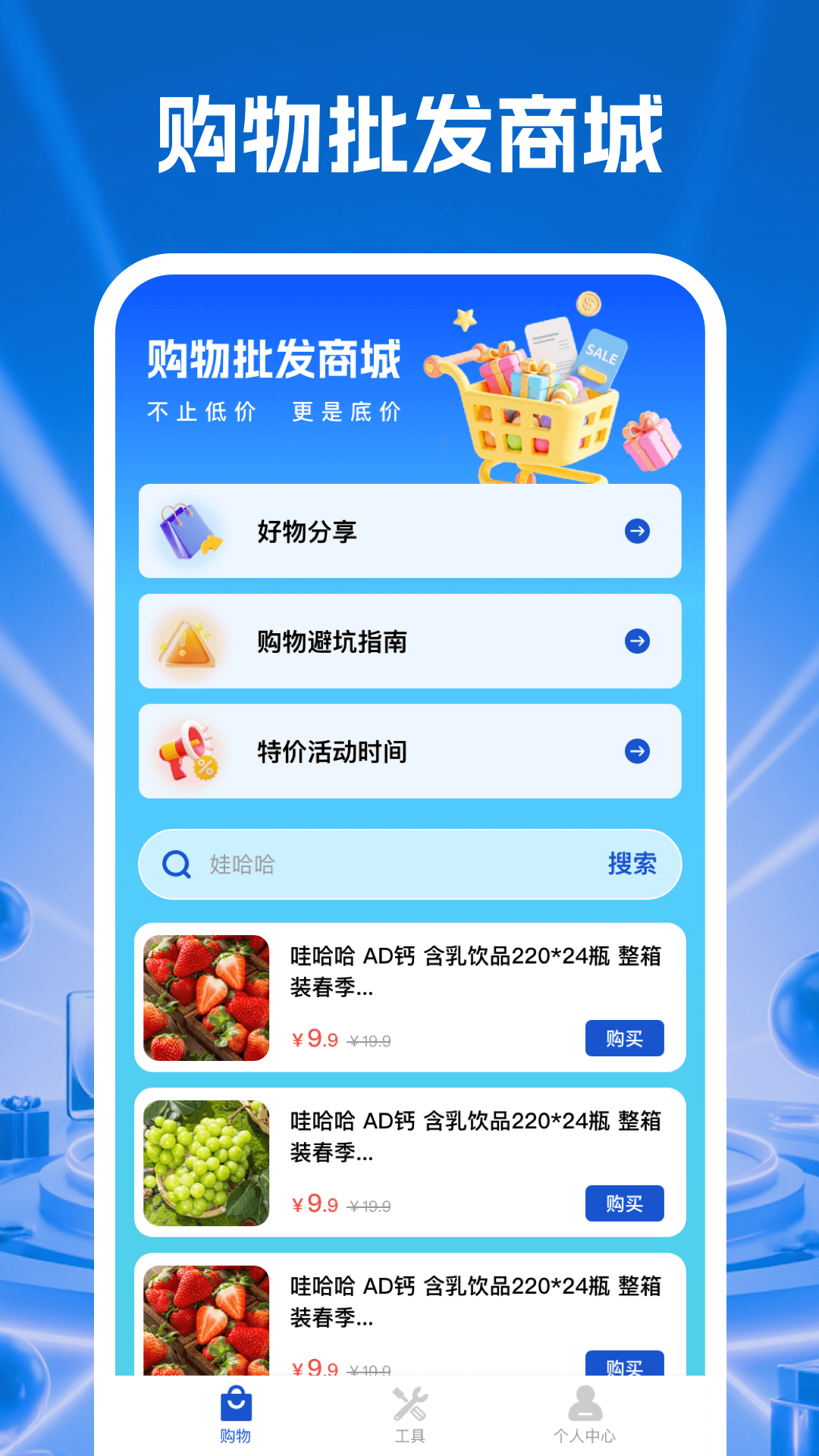Tap the strikethrough original price ¥19.9 text

point(373,1039)
